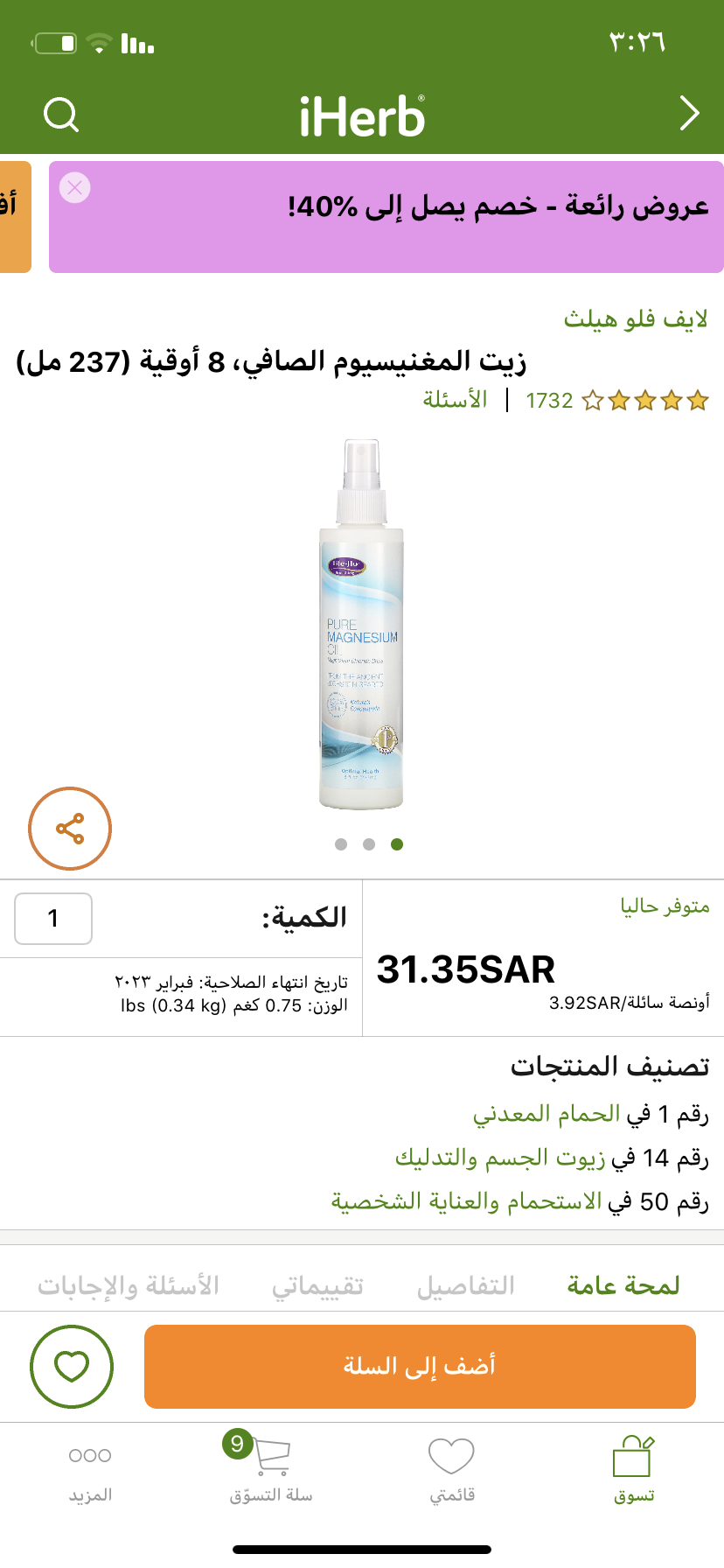Switch to the تقييماتي tab
724x1568 pixels.
[317, 1285]
